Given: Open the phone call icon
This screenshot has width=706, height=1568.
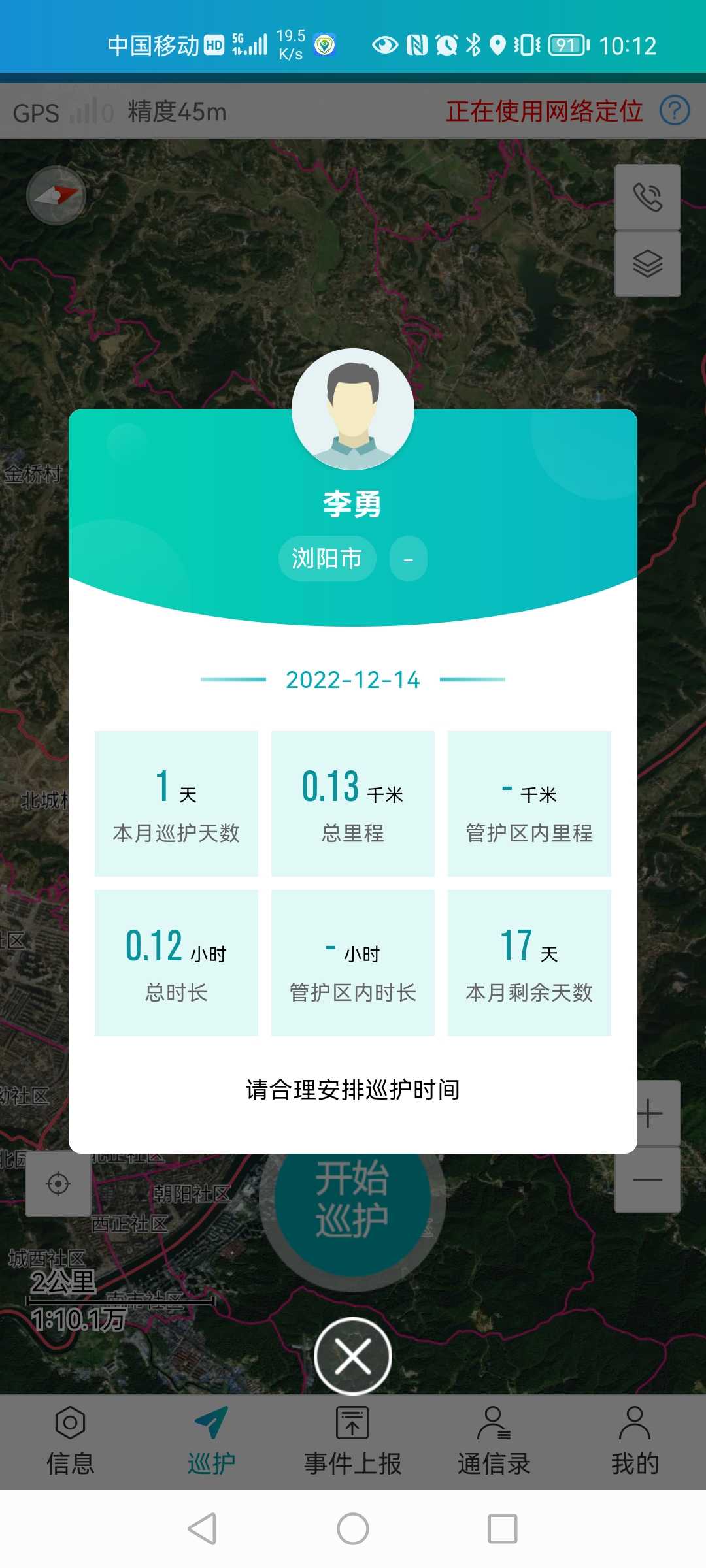Looking at the screenshot, I should (647, 197).
